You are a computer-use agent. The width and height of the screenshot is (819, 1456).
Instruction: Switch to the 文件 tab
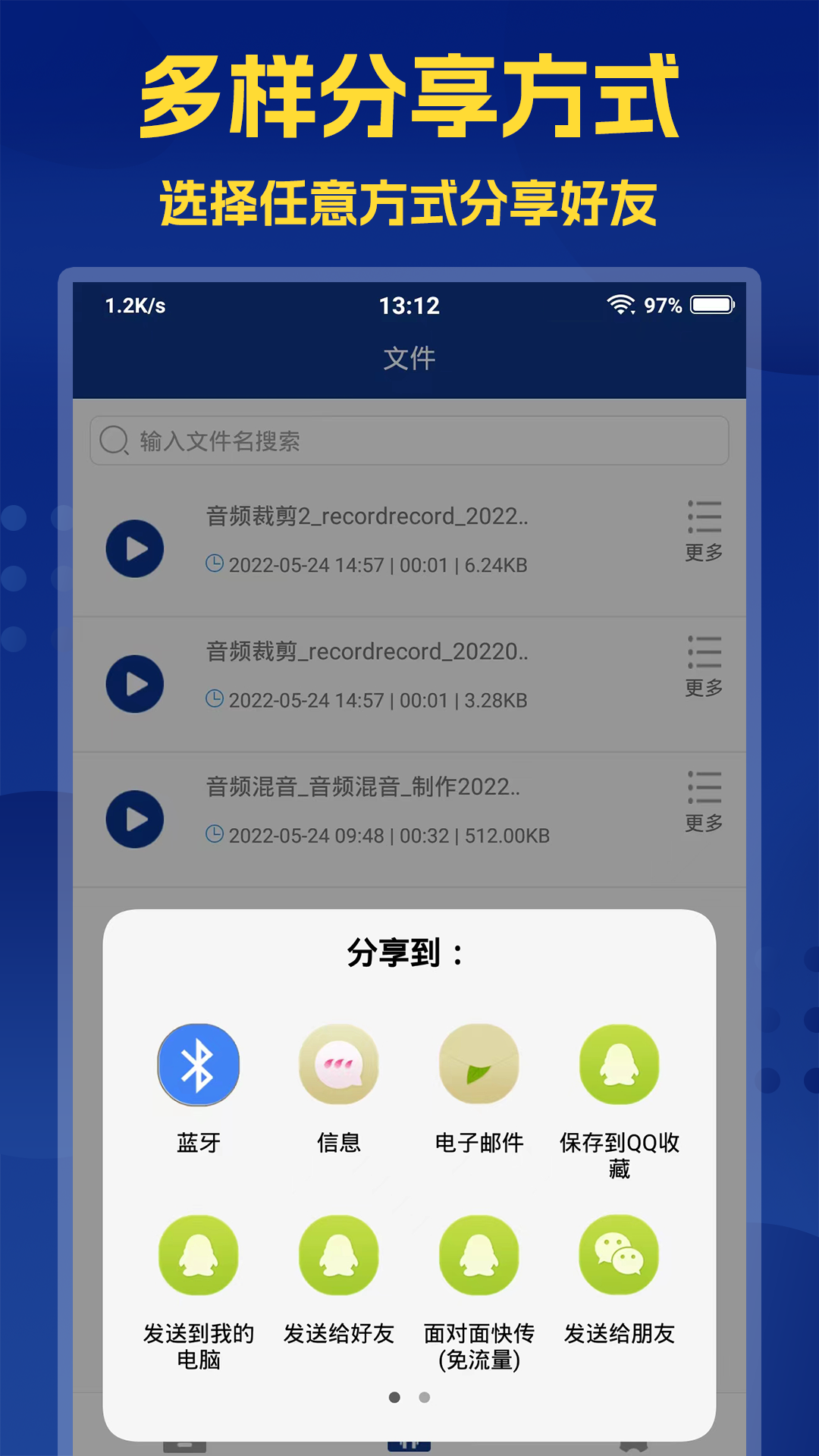[409, 359]
